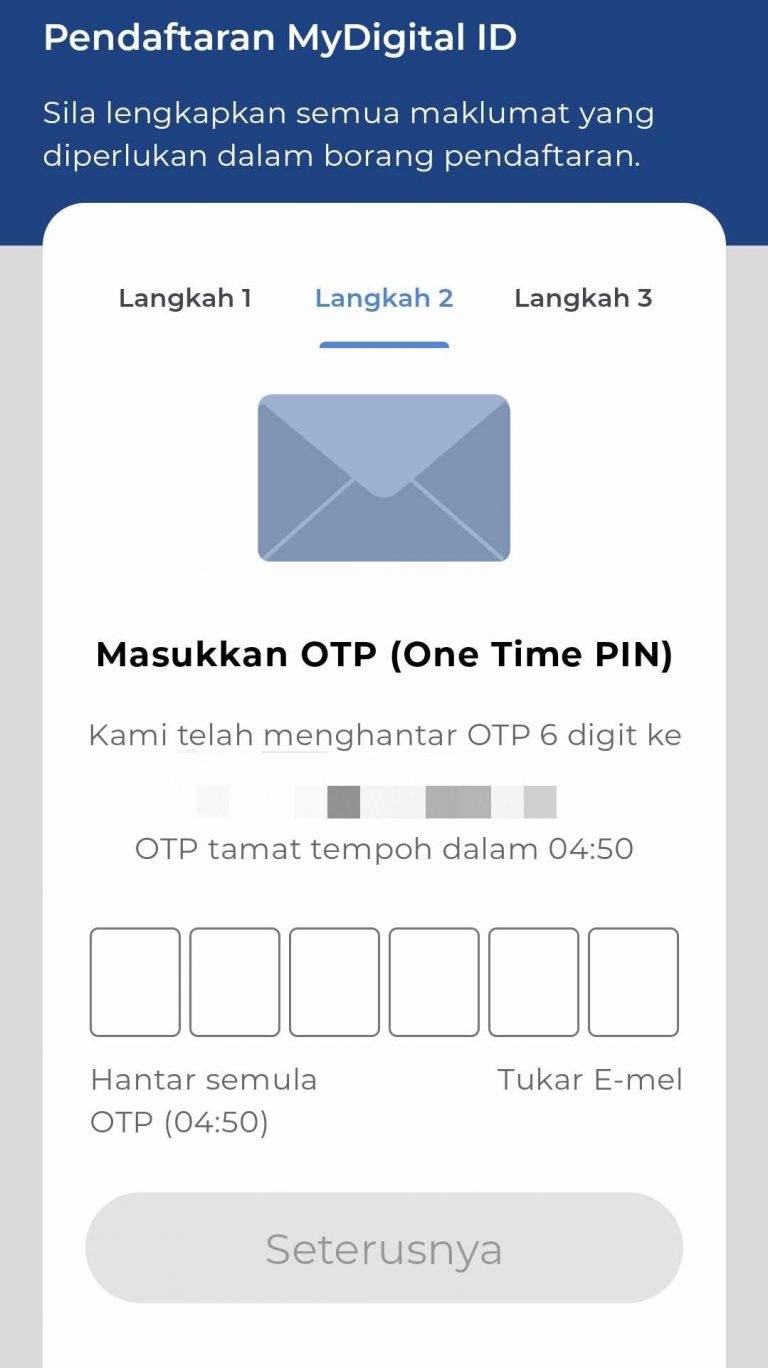Focus the second OTP digit box
Image resolution: width=768 pixels, height=1368 pixels.
coord(235,982)
